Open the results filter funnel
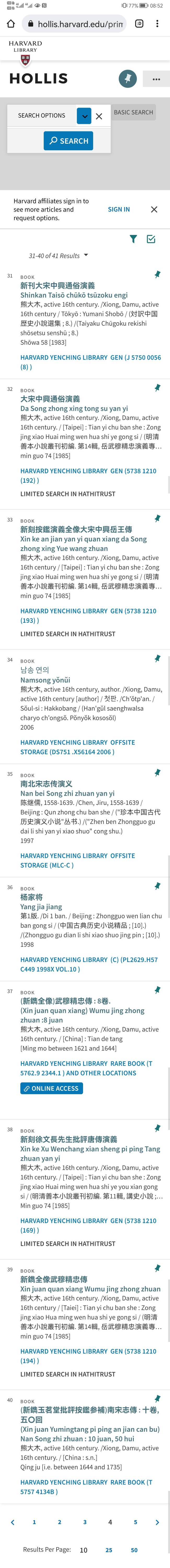Screen dimensions: 170x1568 [133, 239]
